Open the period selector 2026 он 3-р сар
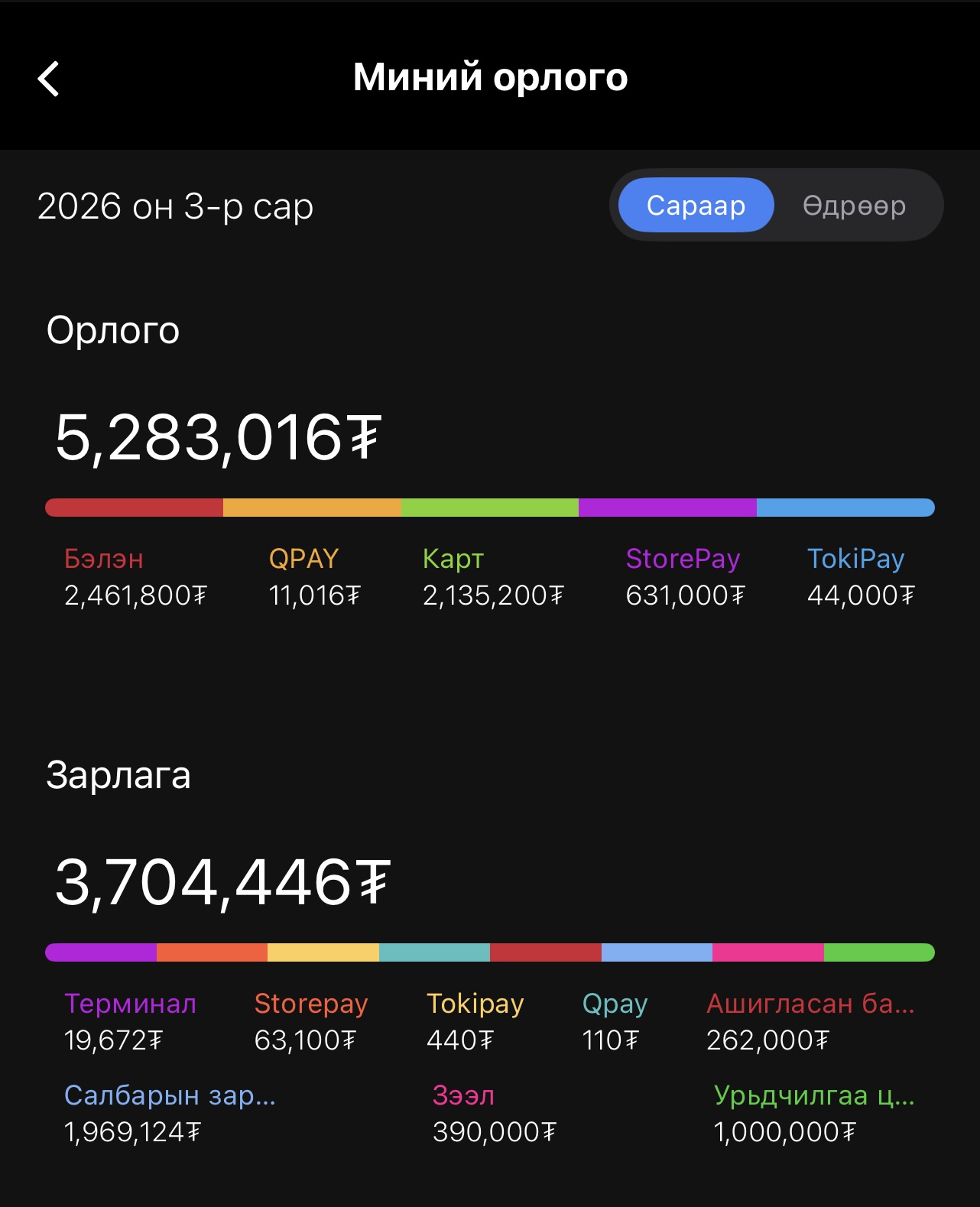This screenshot has width=980, height=1207. (176, 204)
